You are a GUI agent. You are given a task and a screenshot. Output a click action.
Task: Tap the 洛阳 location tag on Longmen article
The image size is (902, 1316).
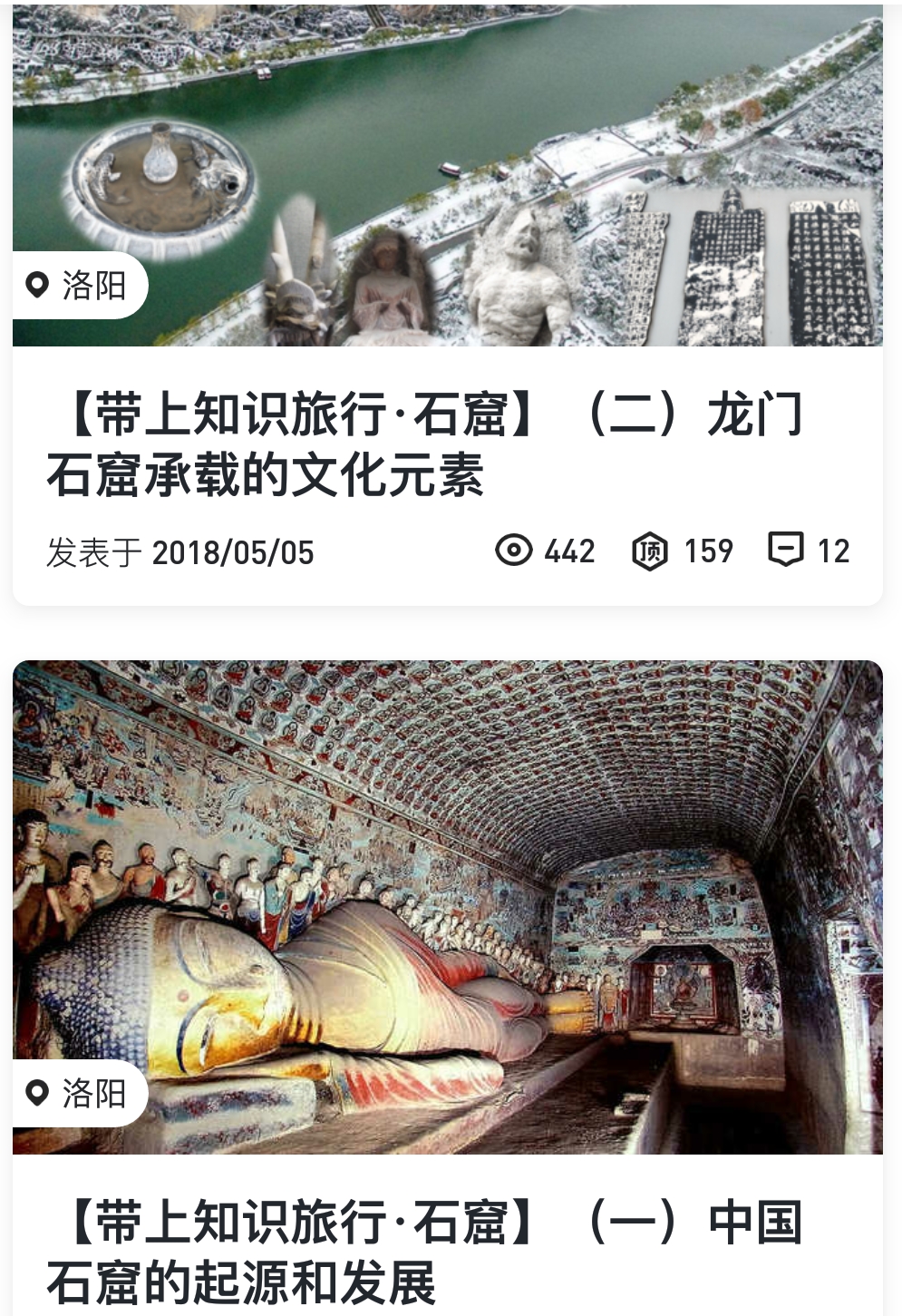tap(78, 286)
